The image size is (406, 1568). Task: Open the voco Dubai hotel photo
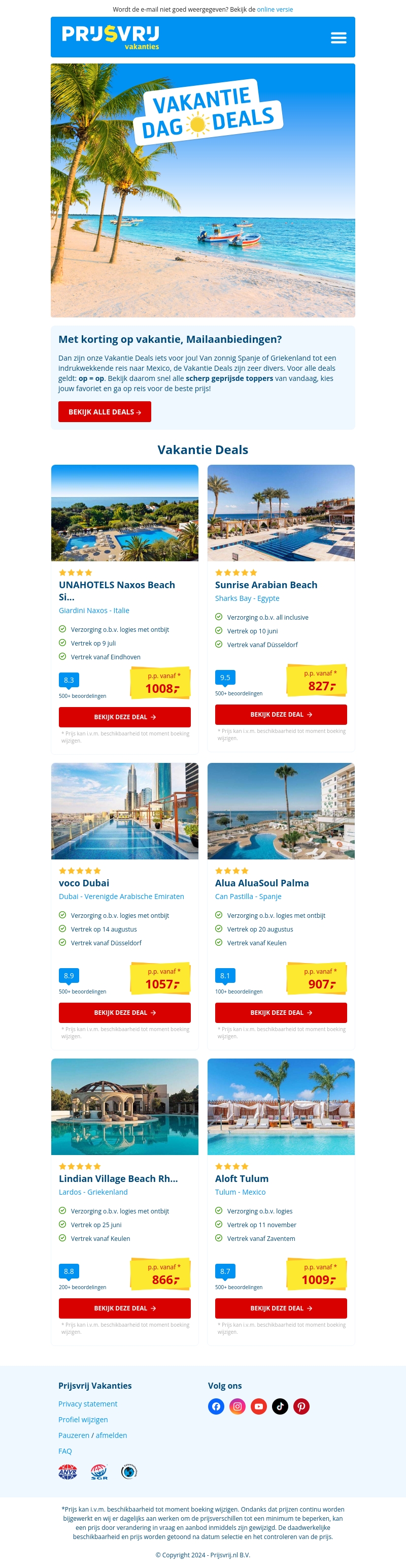[125, 811]
